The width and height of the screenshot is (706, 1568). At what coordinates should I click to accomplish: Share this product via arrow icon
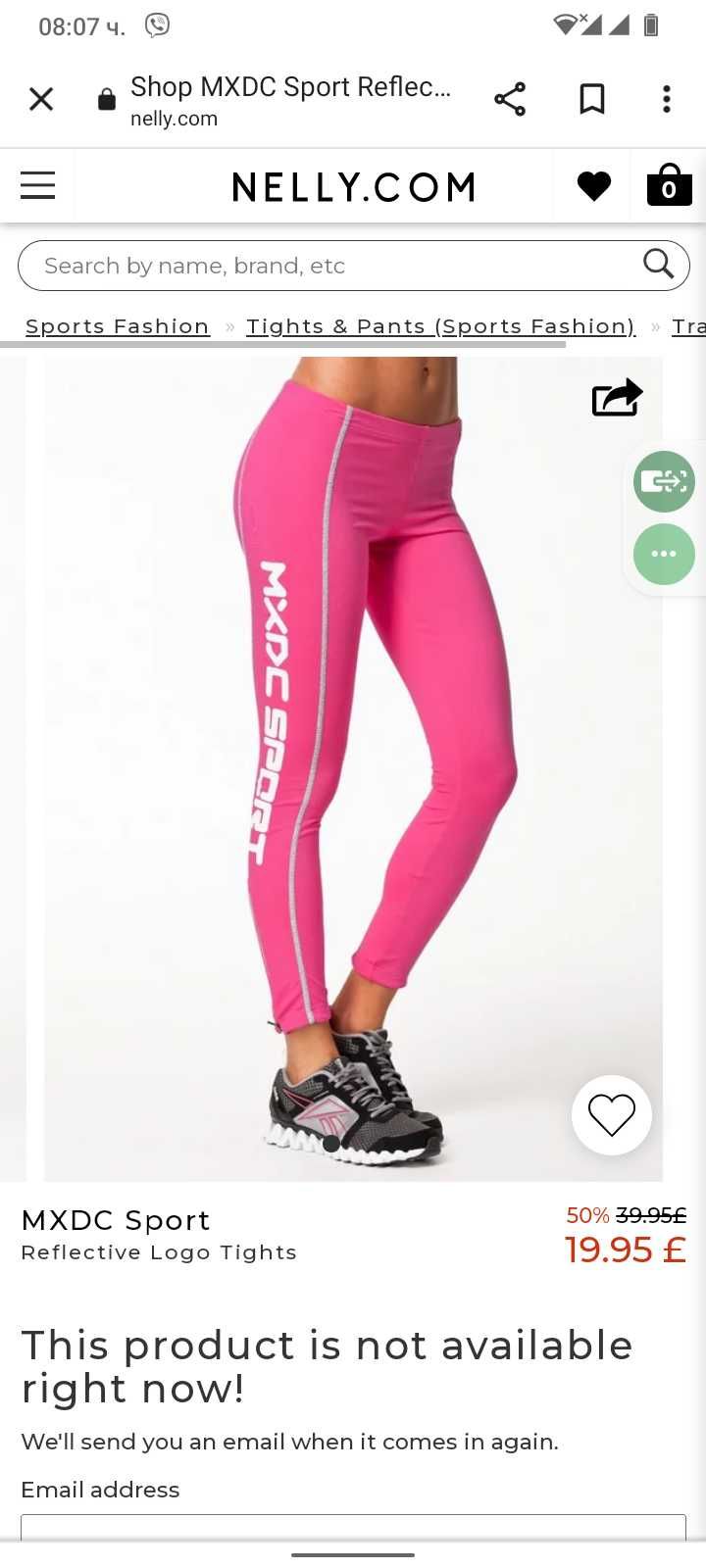pyautogui.click(x=617, y=398)
